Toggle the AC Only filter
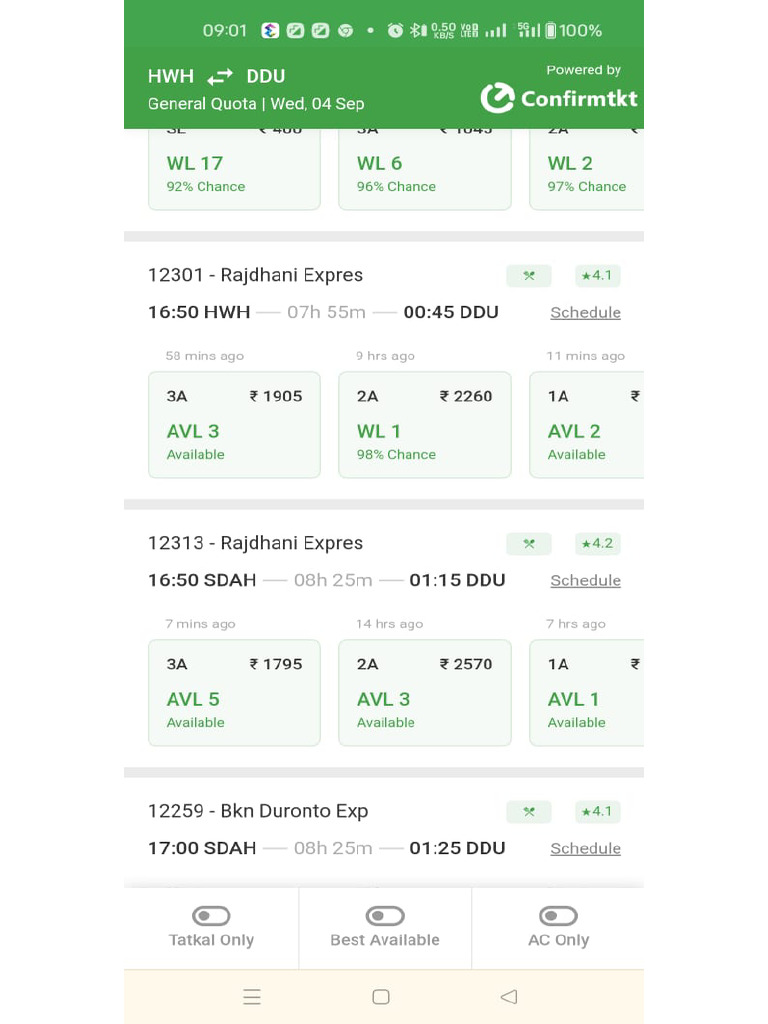Screen dimensions: 768x1024 (x=558, y=916)
